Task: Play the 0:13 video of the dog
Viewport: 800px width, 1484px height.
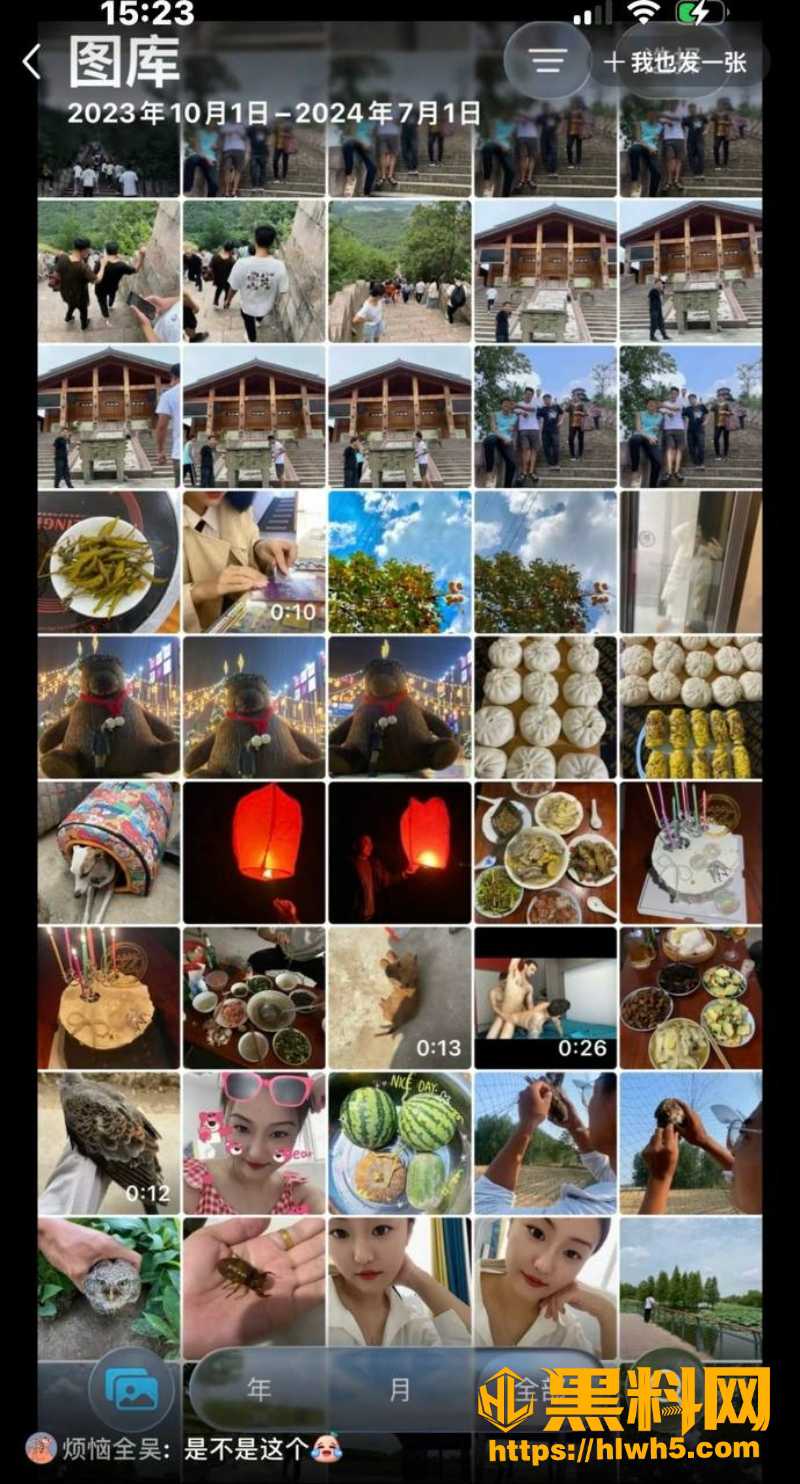Action: coord(399,998)
